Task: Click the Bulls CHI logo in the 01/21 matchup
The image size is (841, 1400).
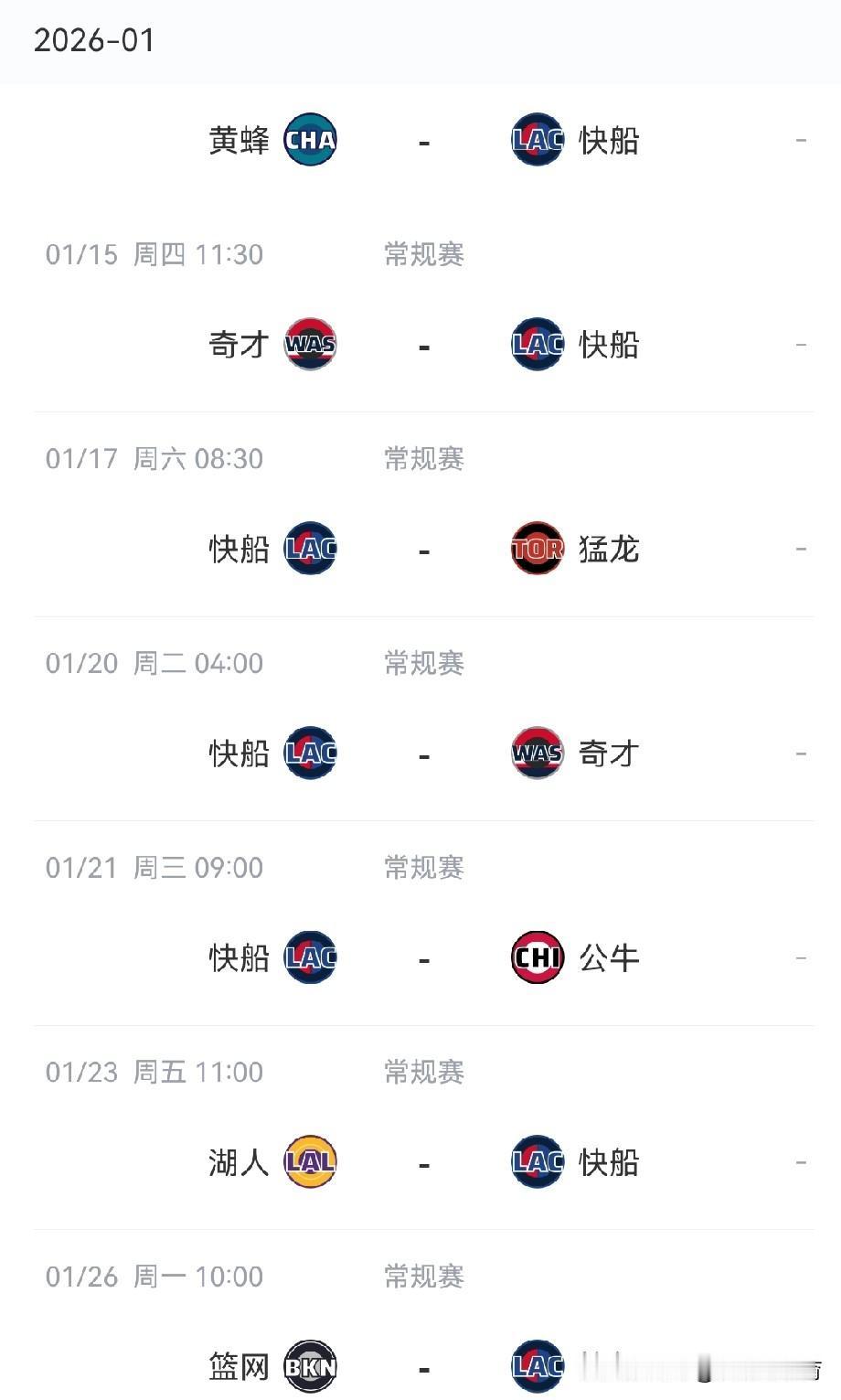Action: tap(537, 957)
